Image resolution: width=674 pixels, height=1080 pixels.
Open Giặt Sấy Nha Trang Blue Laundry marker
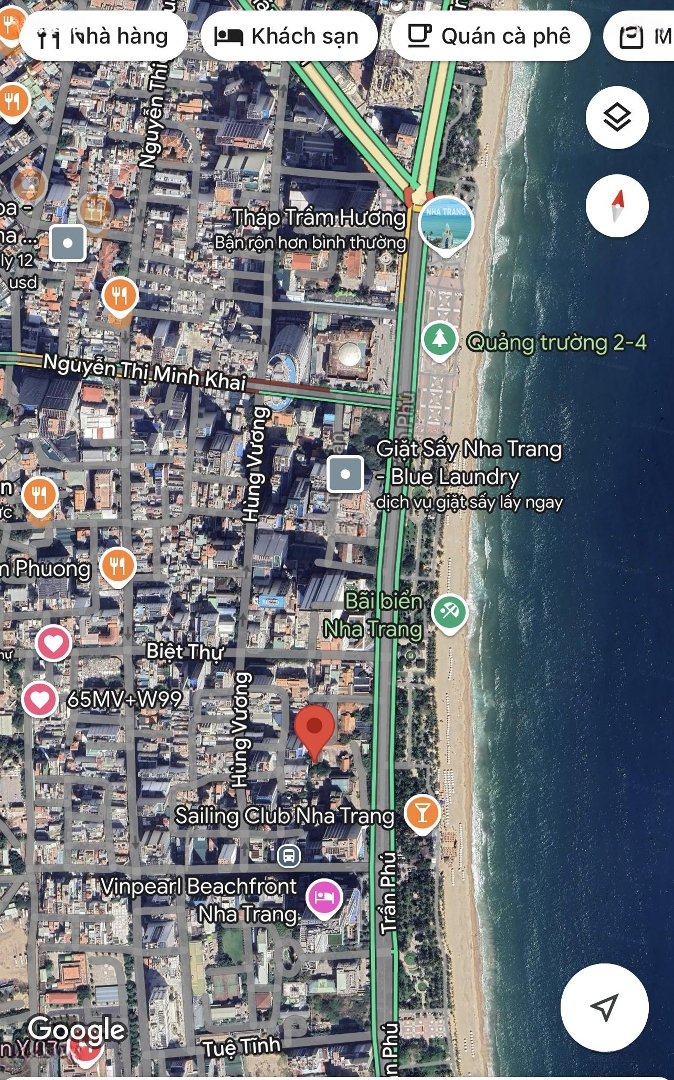pyautogui.click(x=345, y=475)
